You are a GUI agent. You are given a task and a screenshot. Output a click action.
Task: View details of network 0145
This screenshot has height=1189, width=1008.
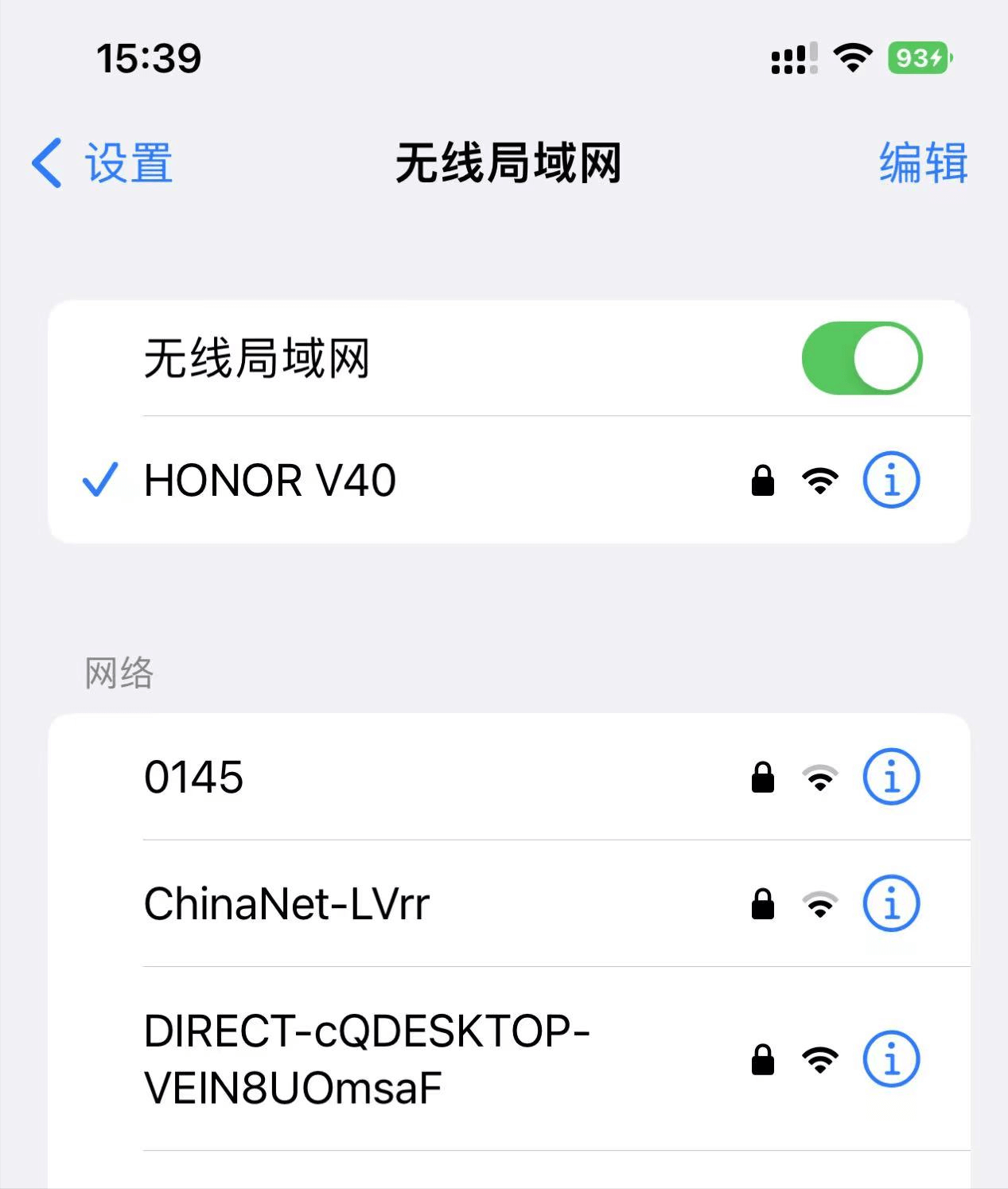pos(891,777)
